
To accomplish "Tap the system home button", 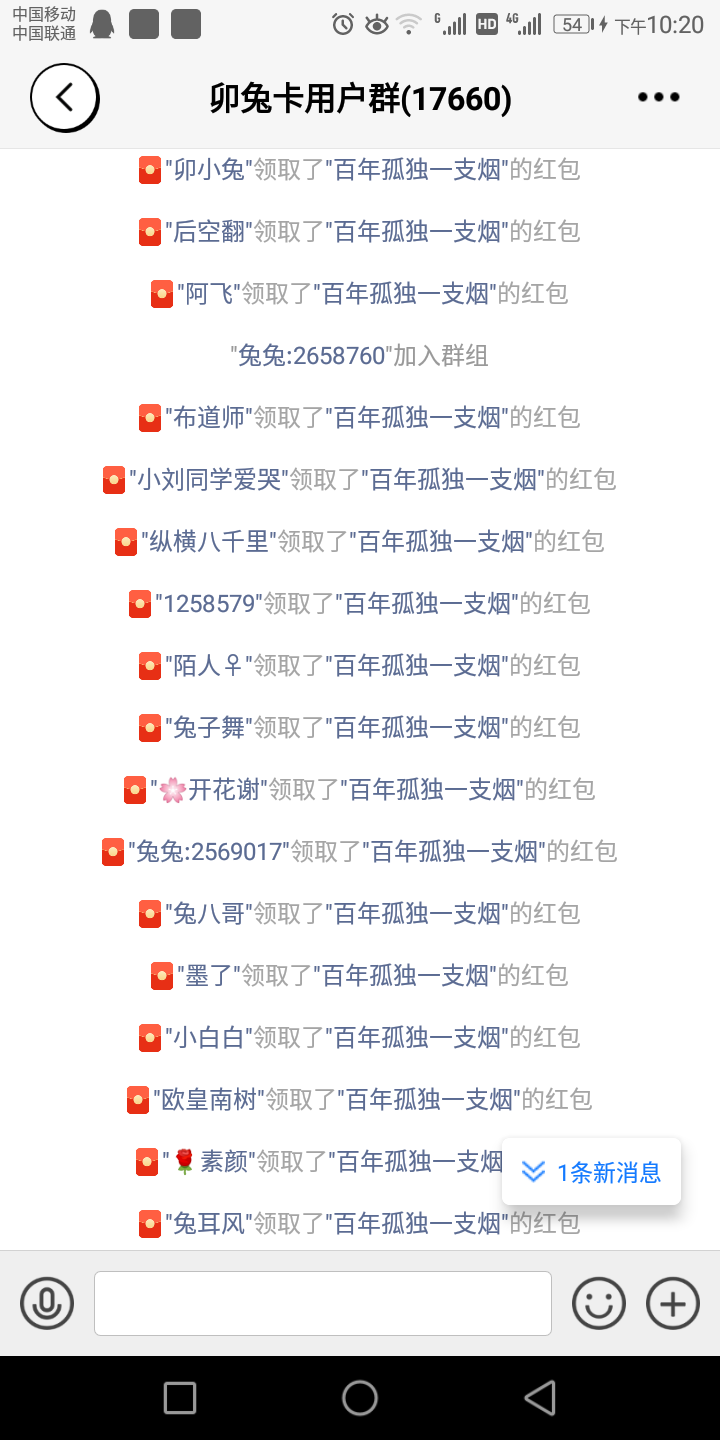I will click(360, 1398).
